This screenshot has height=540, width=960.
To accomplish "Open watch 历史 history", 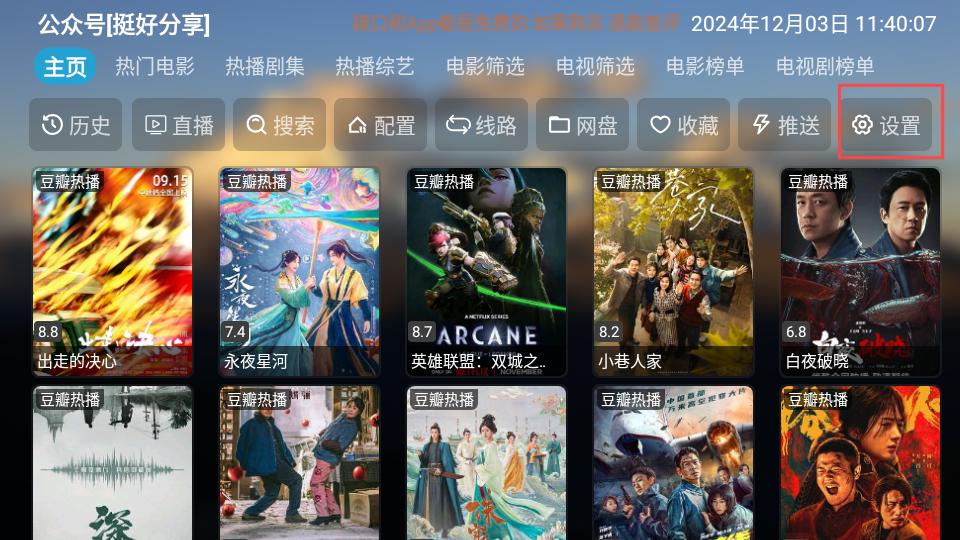I will click(76, 125).
